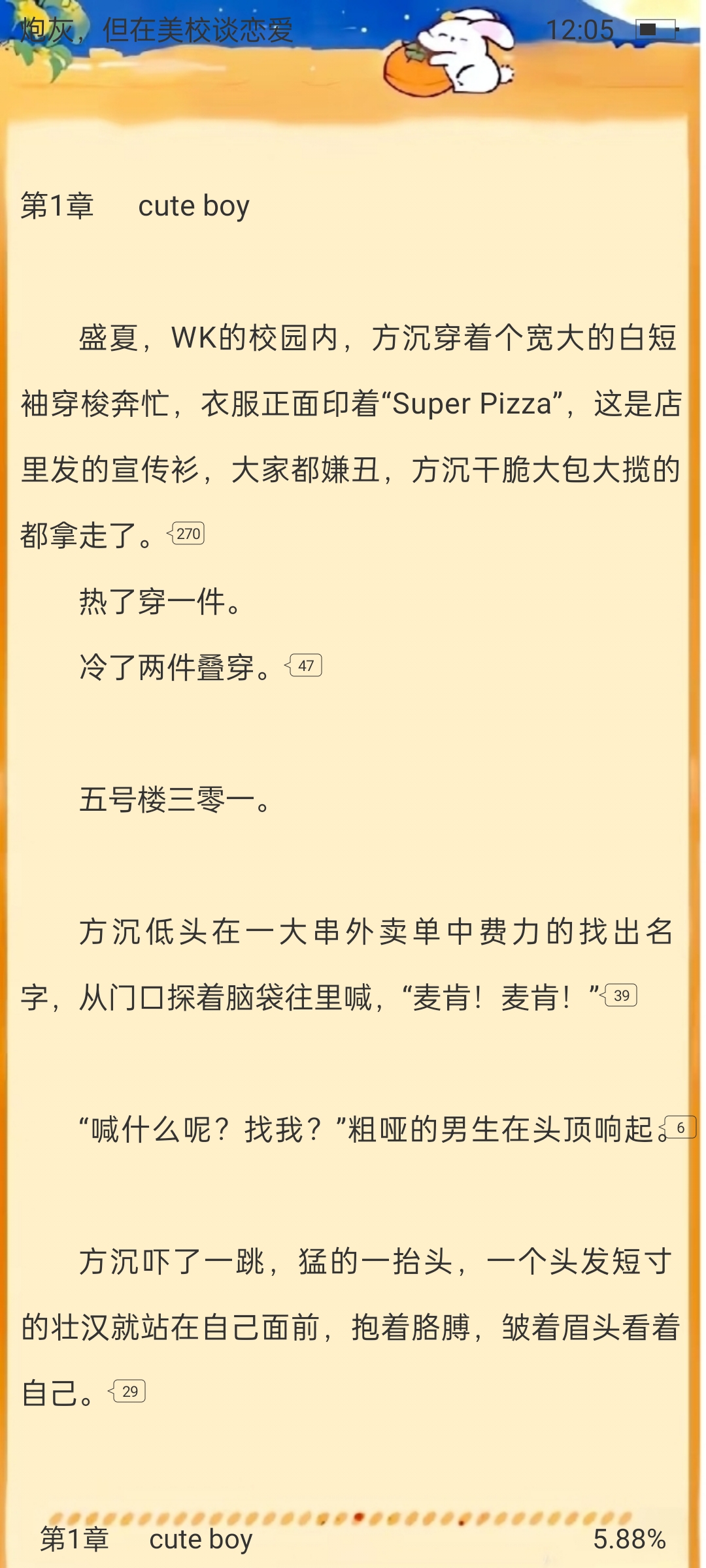View the 39 comments on the 麦肯 line
This screenshot has height=1568, width=706.
(620, 995)
